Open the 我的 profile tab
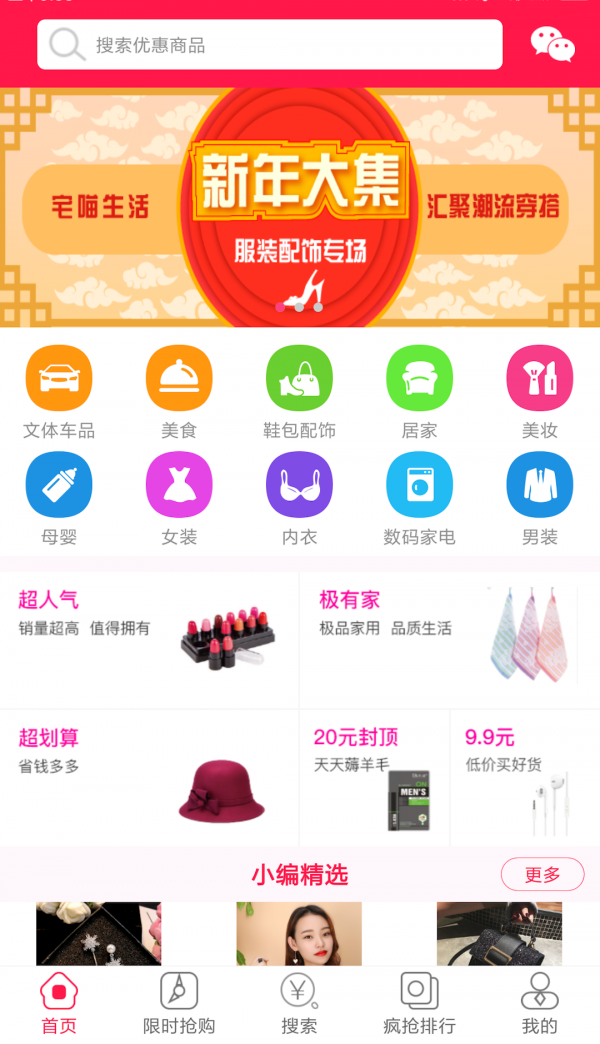 coord(539,1004)
